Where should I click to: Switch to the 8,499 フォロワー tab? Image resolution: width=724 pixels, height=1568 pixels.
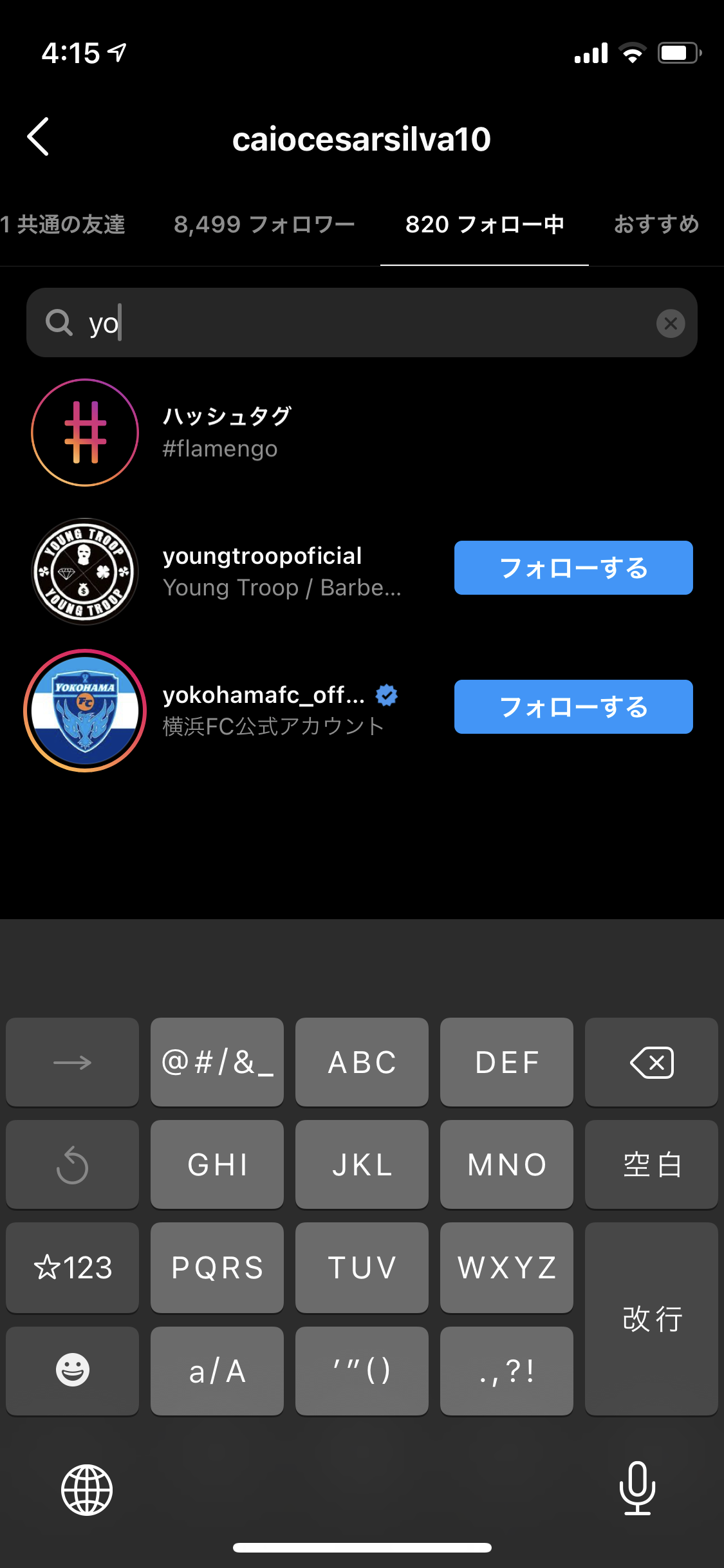[x=264, y=225]
